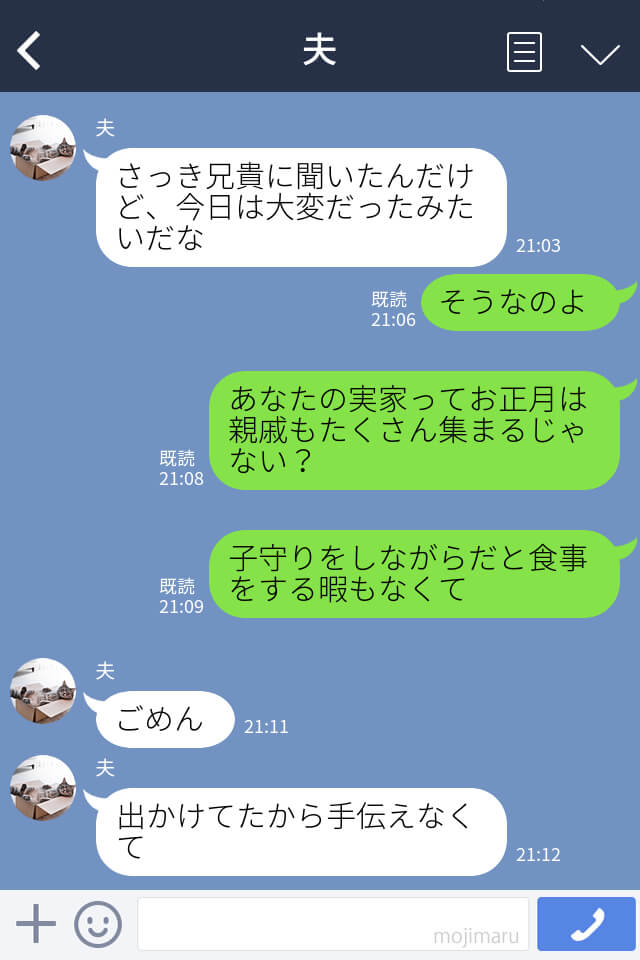This screenshot has width=640, height=960.
Task: Open the notes icon in the header
Action: [524, 52]
